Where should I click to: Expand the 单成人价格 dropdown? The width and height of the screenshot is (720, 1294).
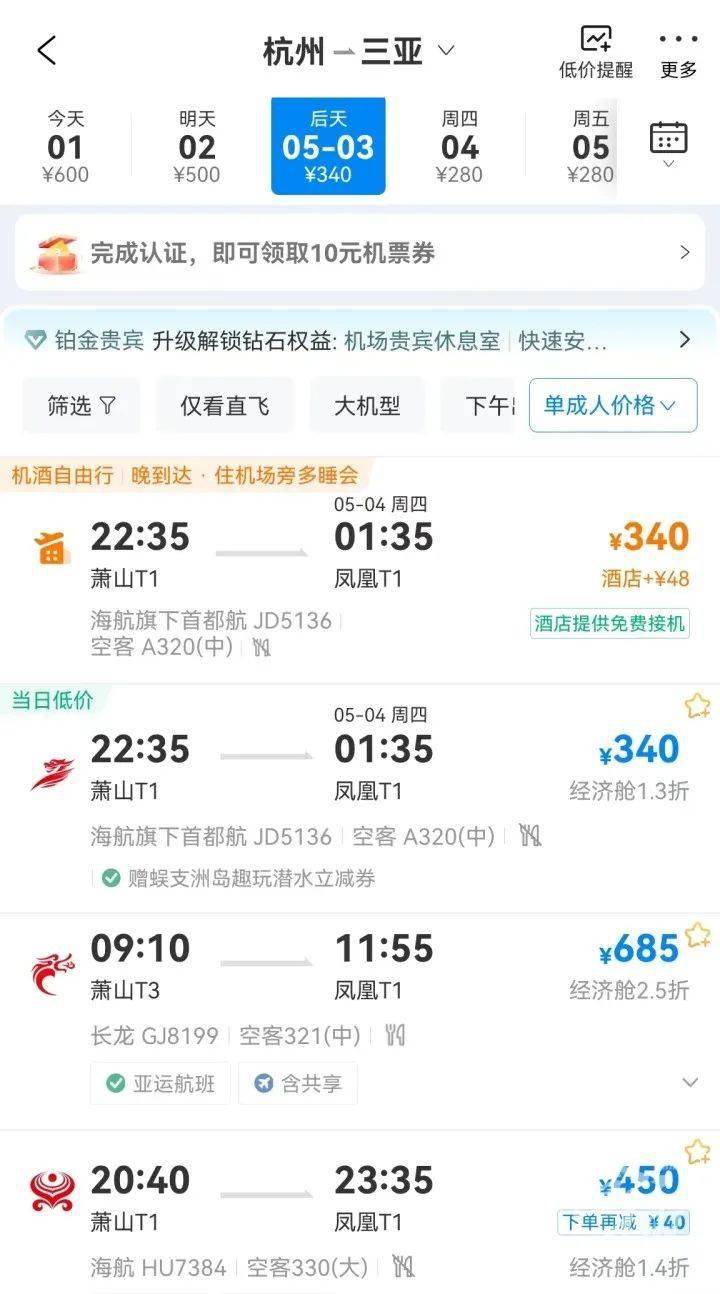[x=612, y=405]
